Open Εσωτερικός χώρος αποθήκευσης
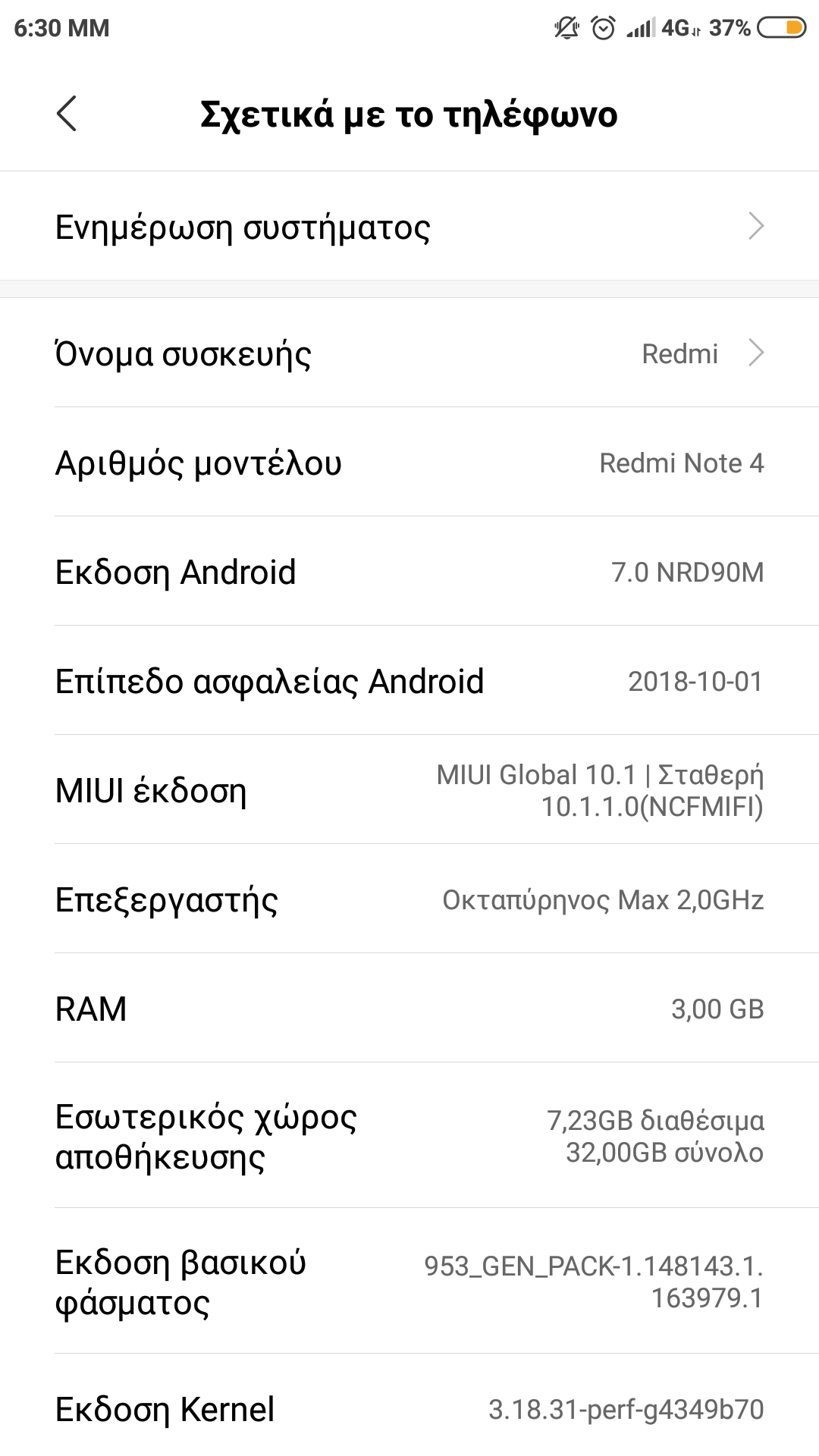The width and height of the screenshot is (819, 1456). [x=409, y=1136]
